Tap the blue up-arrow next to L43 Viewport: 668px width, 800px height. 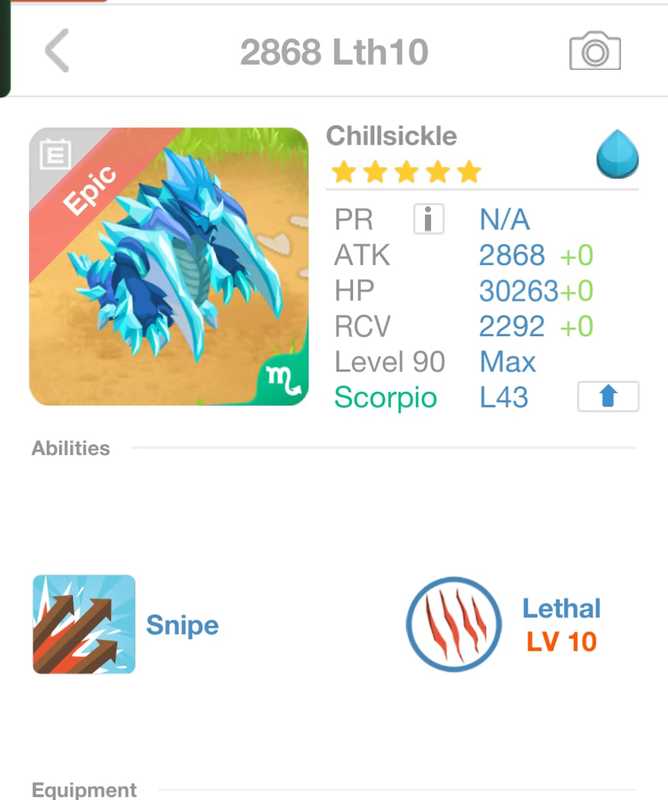click(x=608, y=397)
